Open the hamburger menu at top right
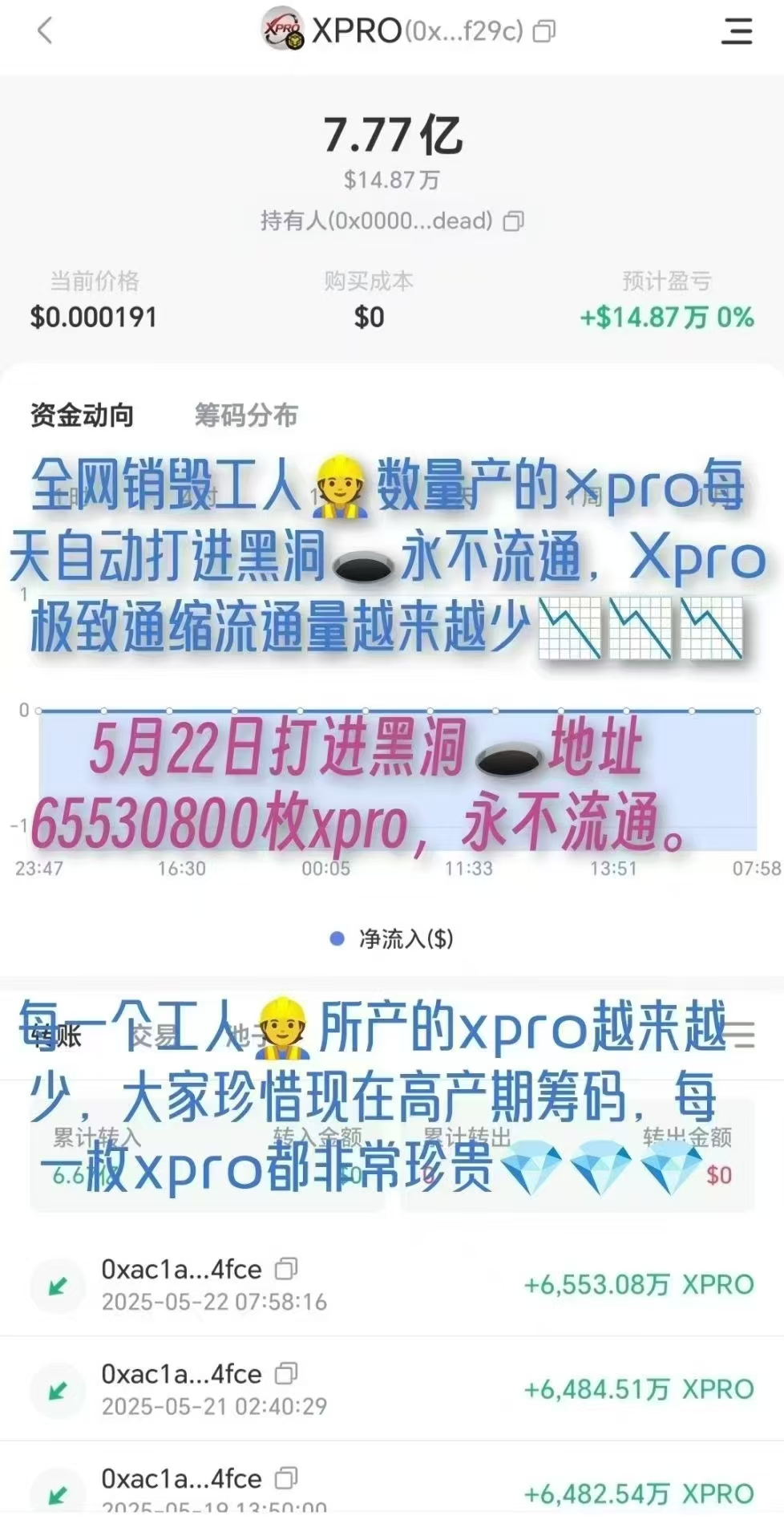This screenshot has width=784, height=1540. pos(736,31)
